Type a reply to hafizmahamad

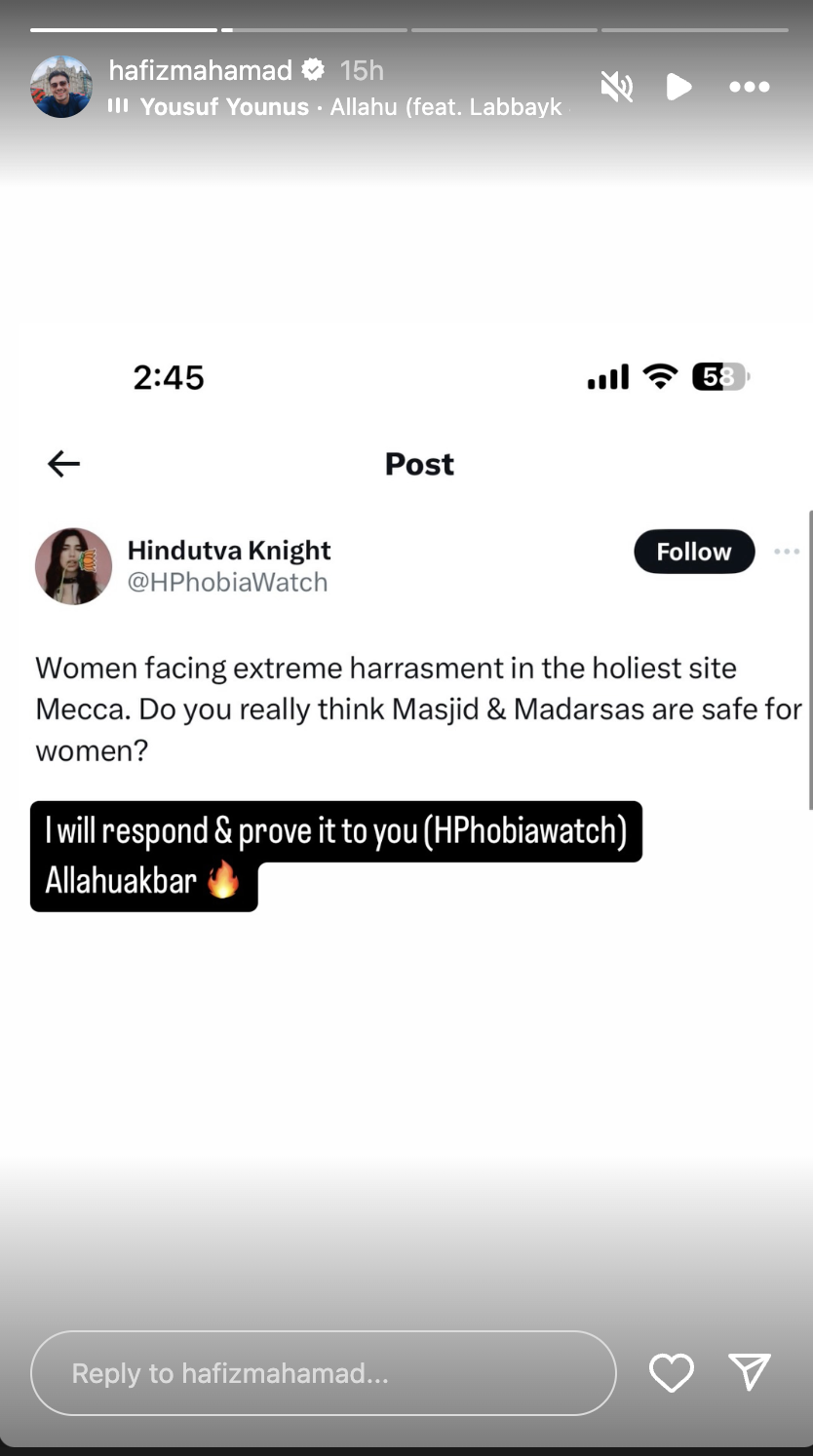pyautogui.click(x=323, y=1373)
